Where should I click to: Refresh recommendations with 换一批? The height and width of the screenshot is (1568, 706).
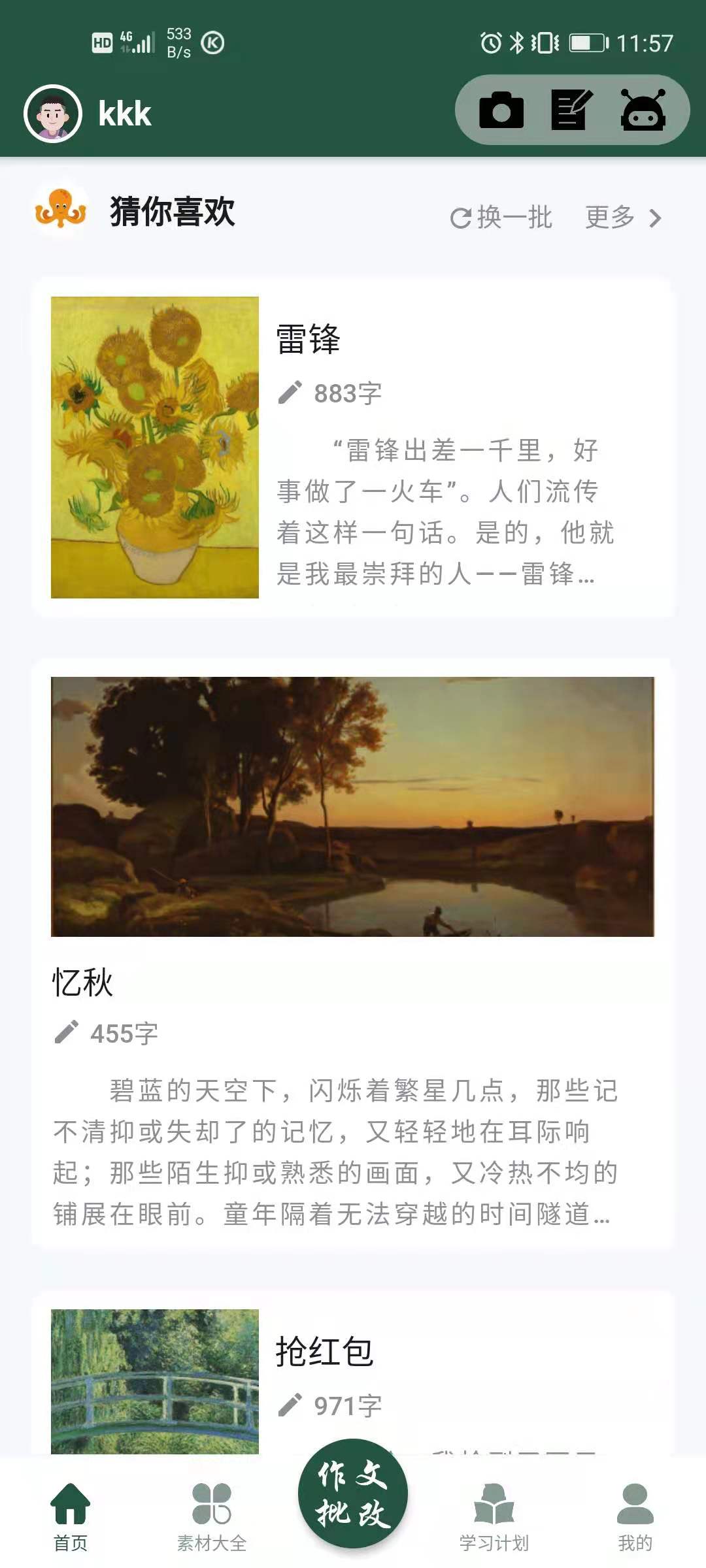pos(501,218)
